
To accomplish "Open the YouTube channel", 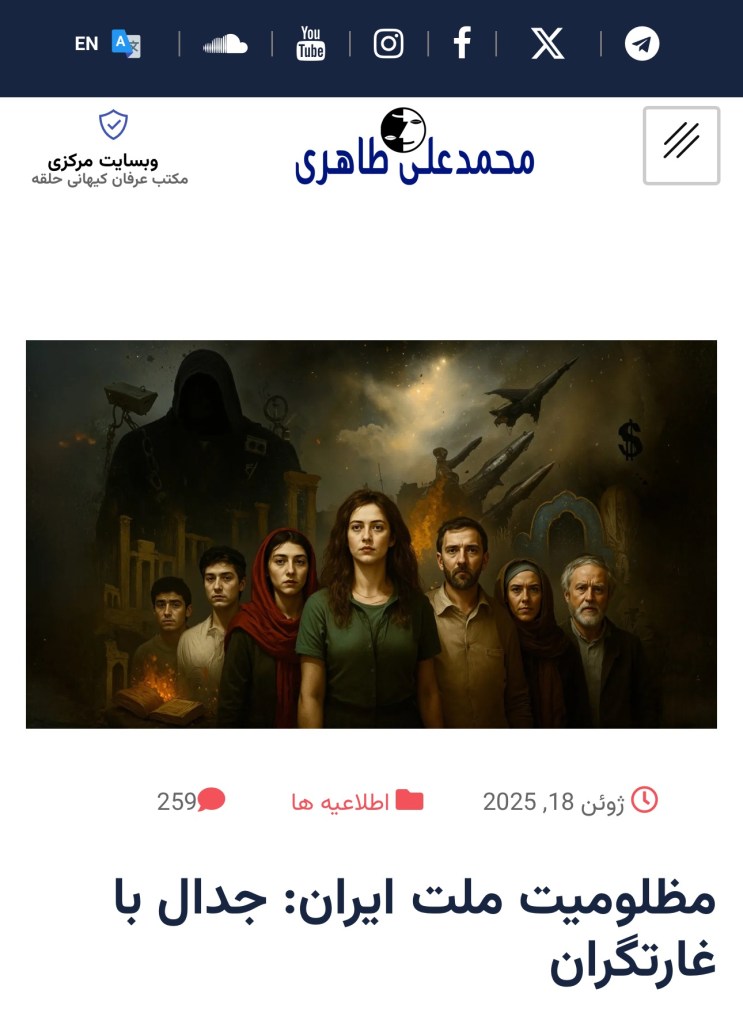I will click(x=311, y=44).
